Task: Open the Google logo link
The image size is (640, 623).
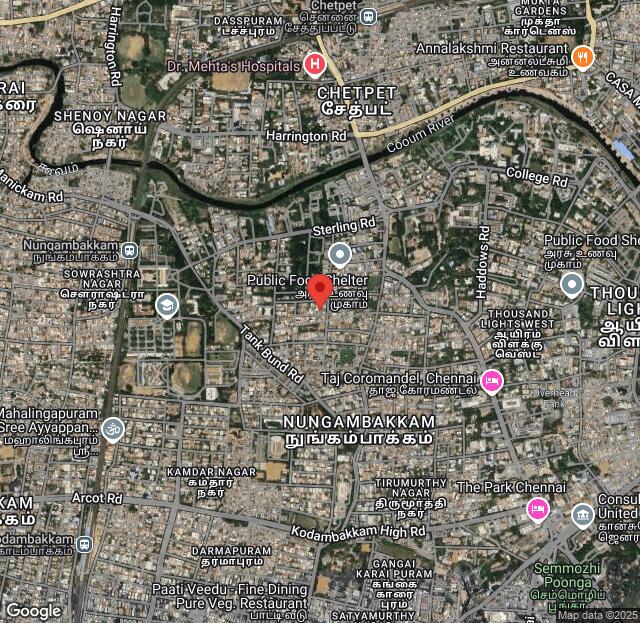Action: point(33,611)
